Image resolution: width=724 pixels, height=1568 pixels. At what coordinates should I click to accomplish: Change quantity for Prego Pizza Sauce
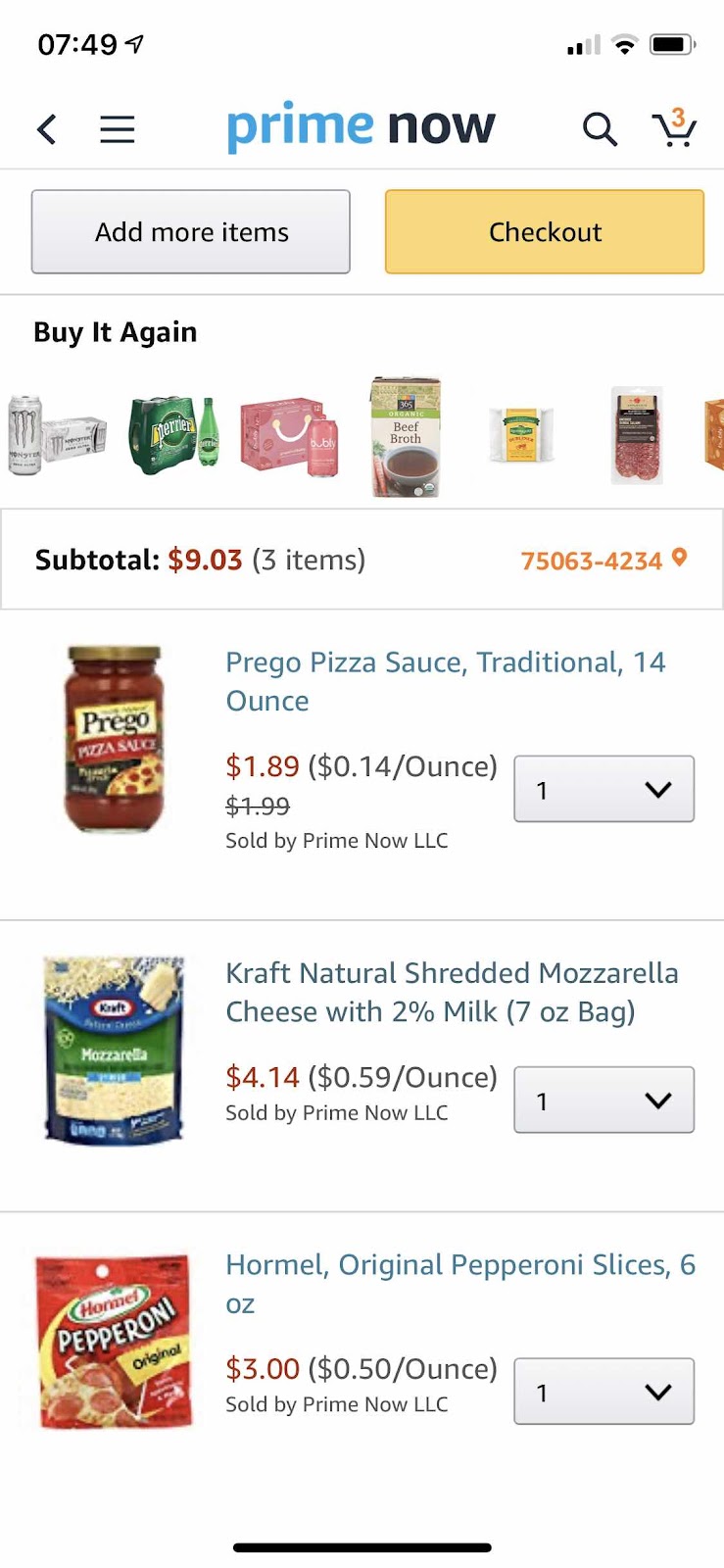pyautogui.click(x=604, y=789)
